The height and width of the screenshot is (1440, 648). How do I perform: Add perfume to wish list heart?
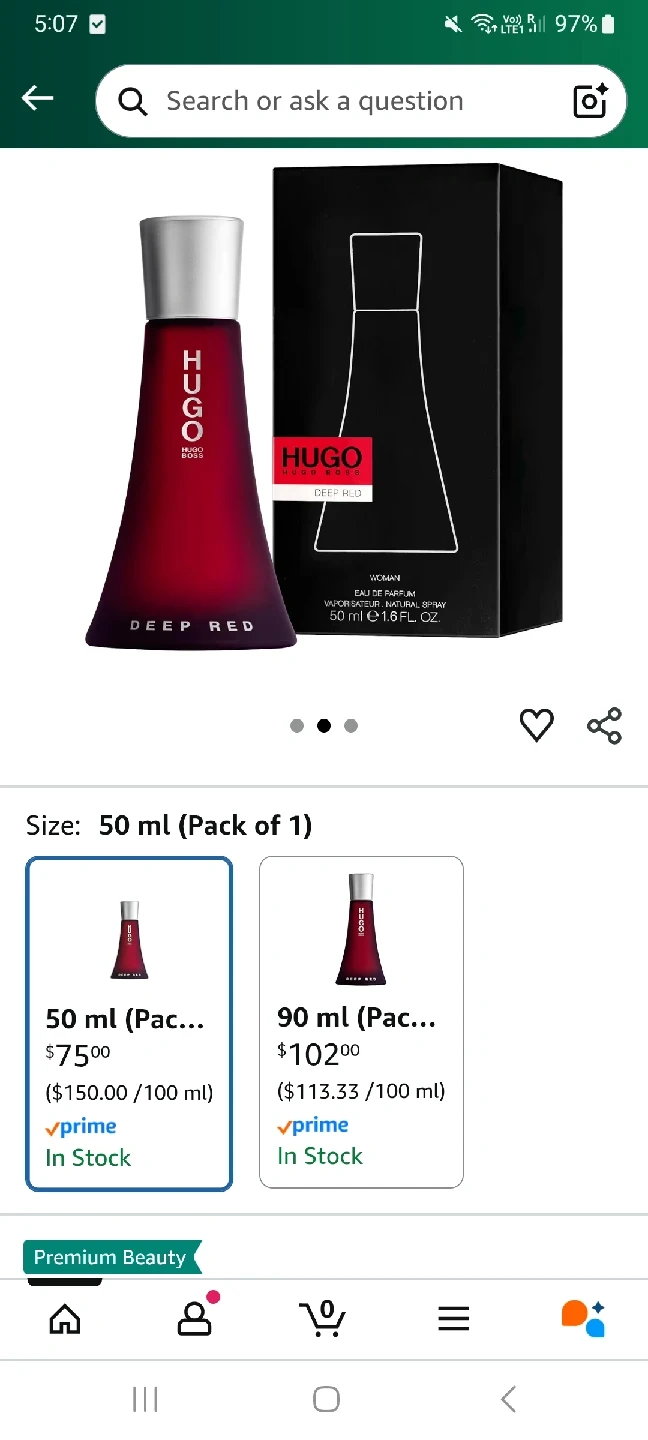pos(537,726)
